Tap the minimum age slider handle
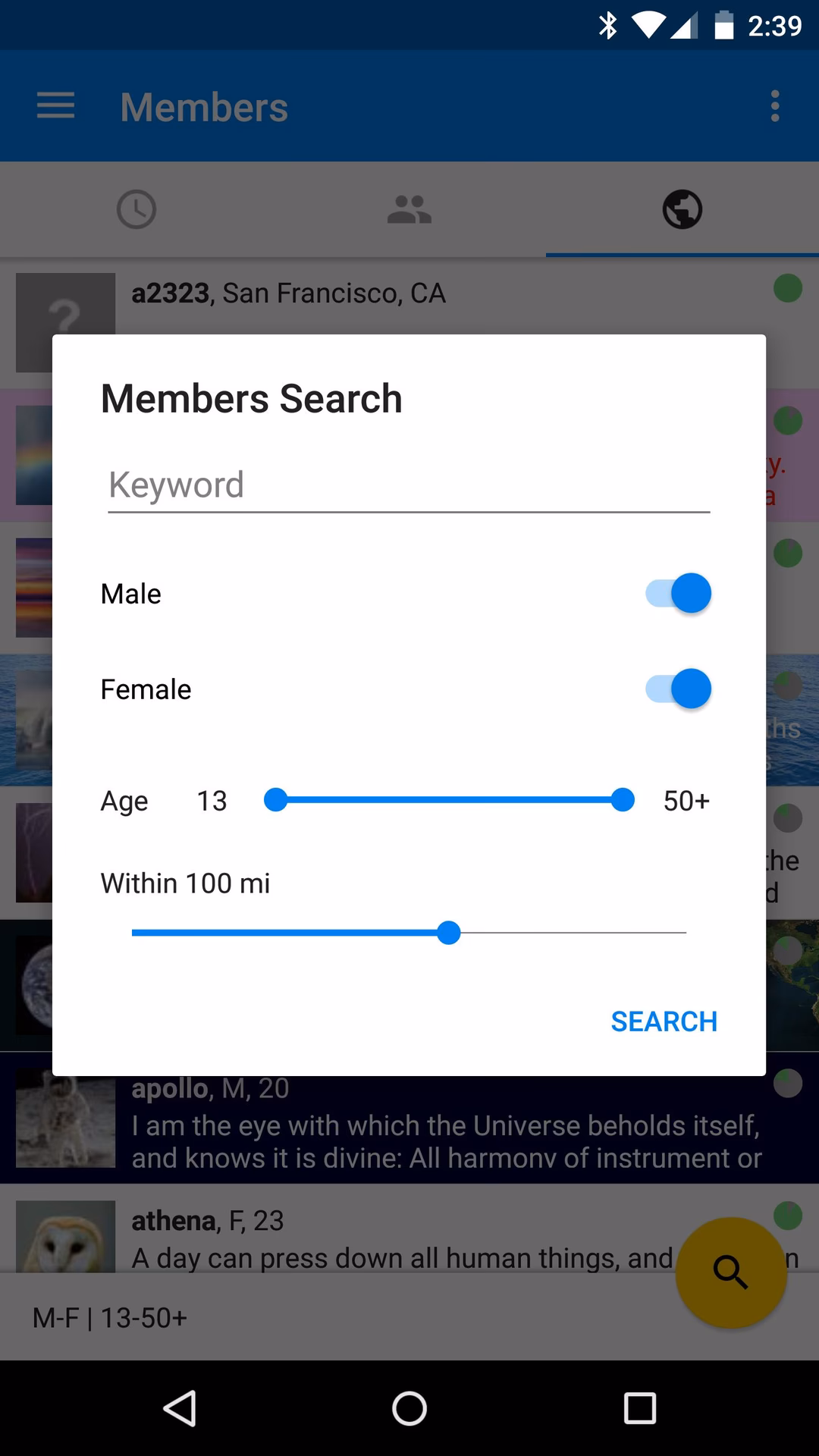 point(276,800)
